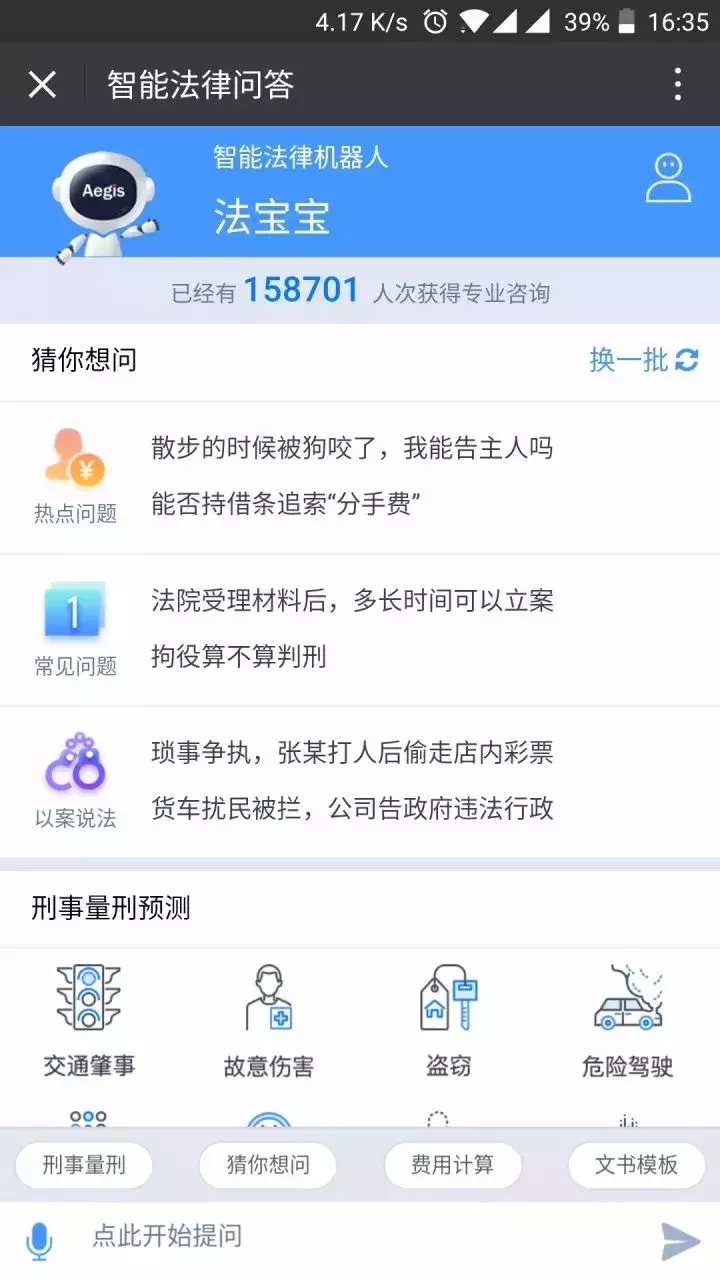Image resolution: width=720 pixels, height=1280 pixels.
Task: Ask 散步的时候被狗咬了，我能告主人吗
Action: point(352,447)
